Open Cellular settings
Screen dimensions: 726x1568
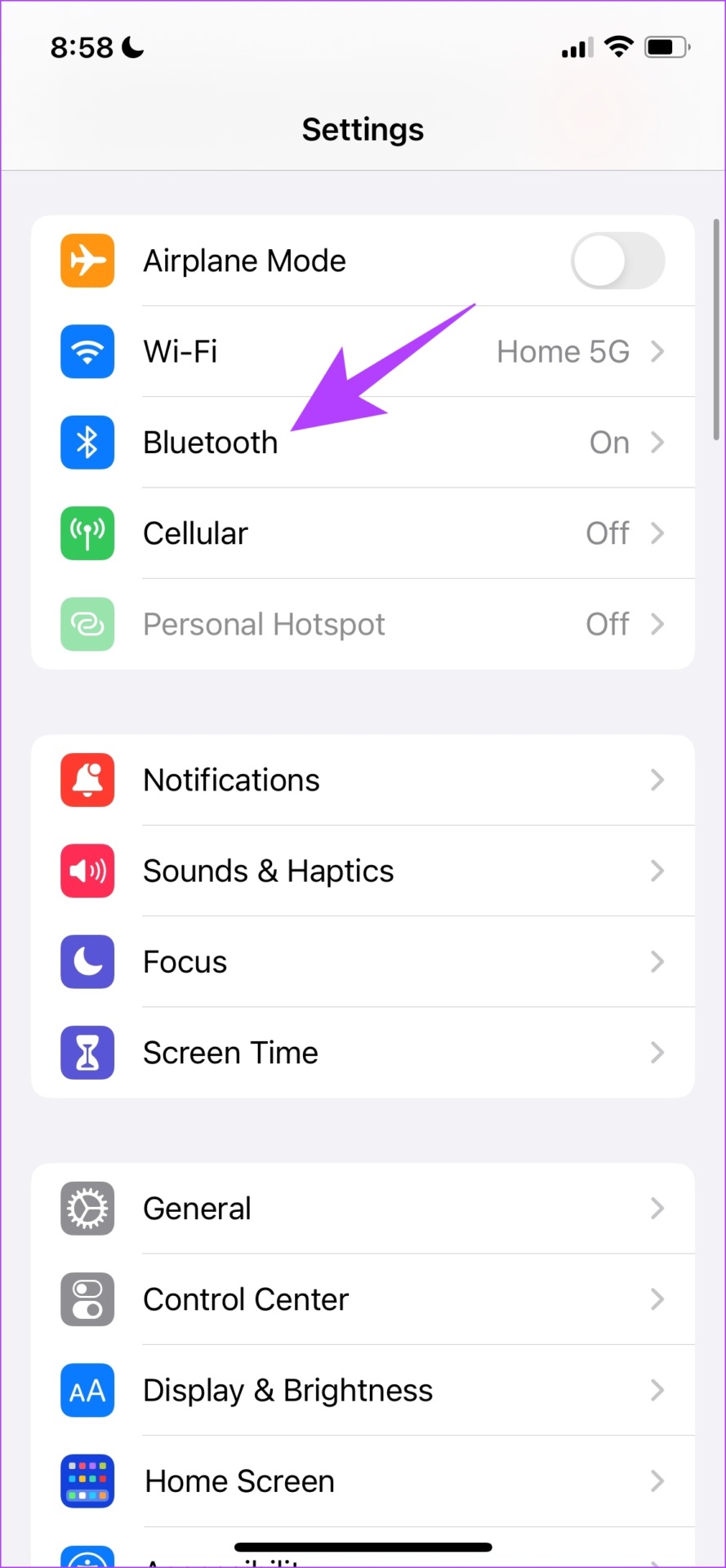363,533
